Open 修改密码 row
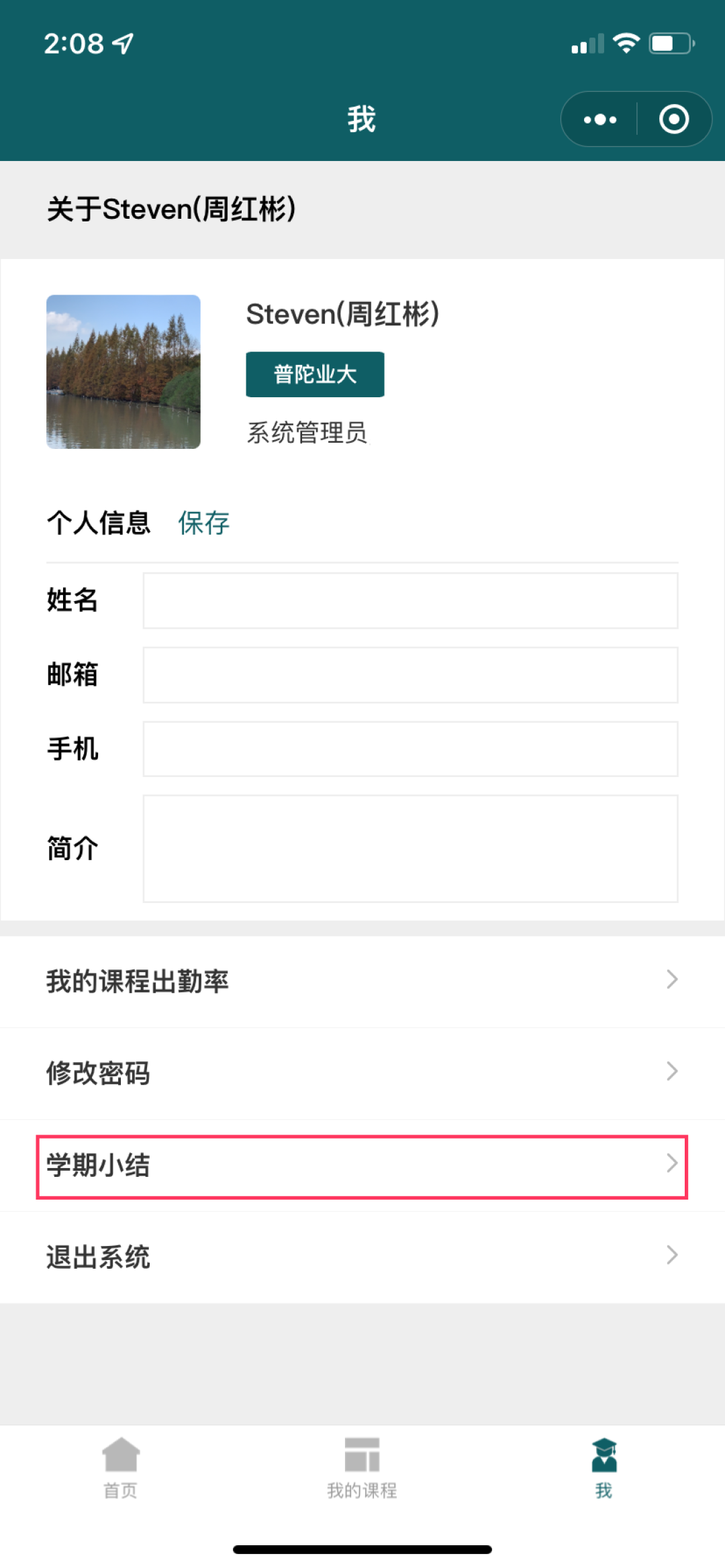Viewport: 725px width, 1568px height. [362, 1072]
